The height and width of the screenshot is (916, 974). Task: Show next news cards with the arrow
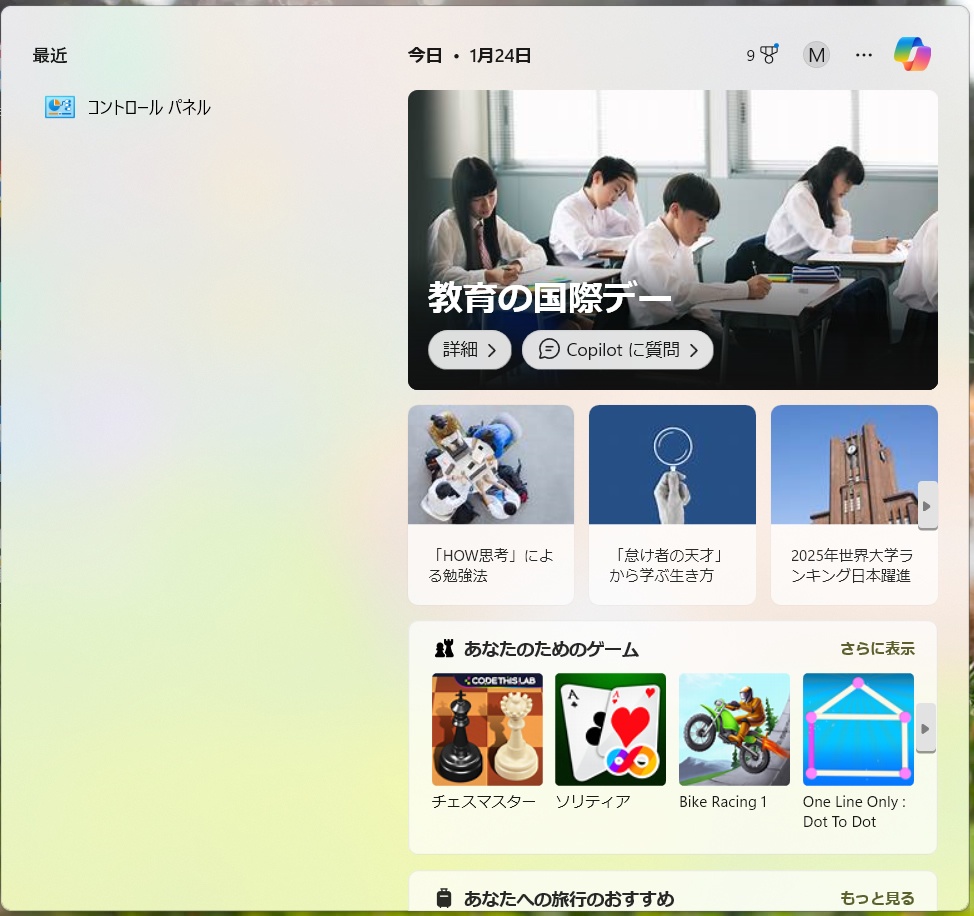click(927, 505)
